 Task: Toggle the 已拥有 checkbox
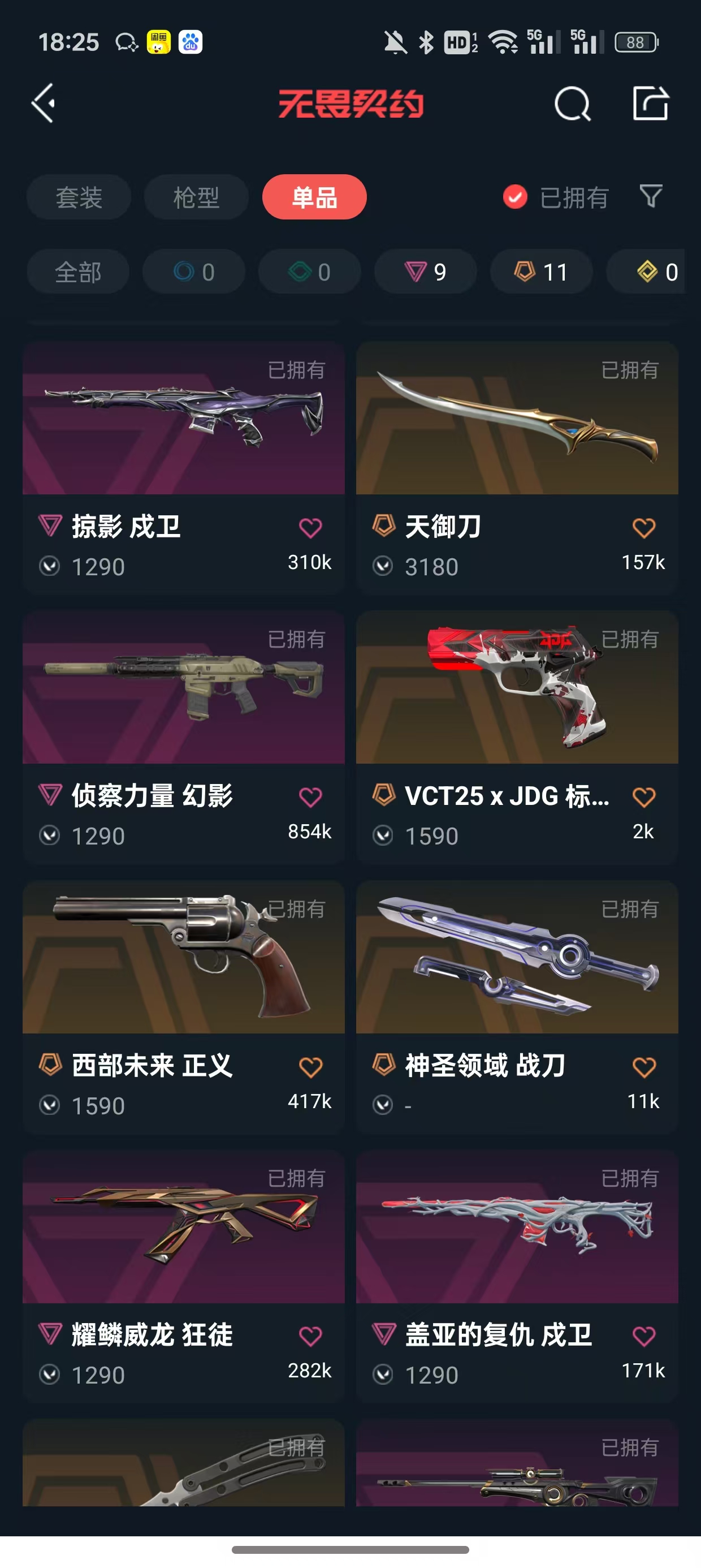515,197
